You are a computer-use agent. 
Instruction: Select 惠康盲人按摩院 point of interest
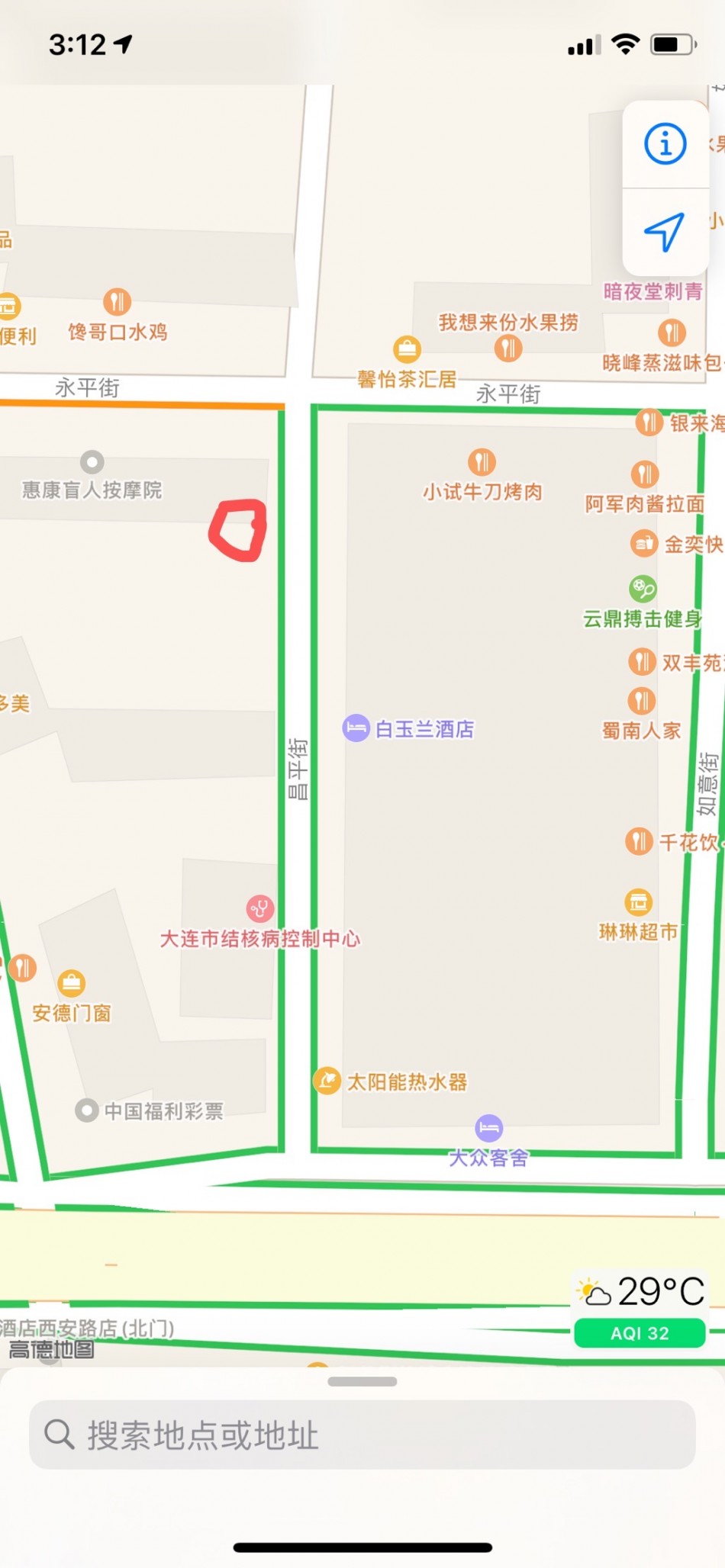[92, 462]
